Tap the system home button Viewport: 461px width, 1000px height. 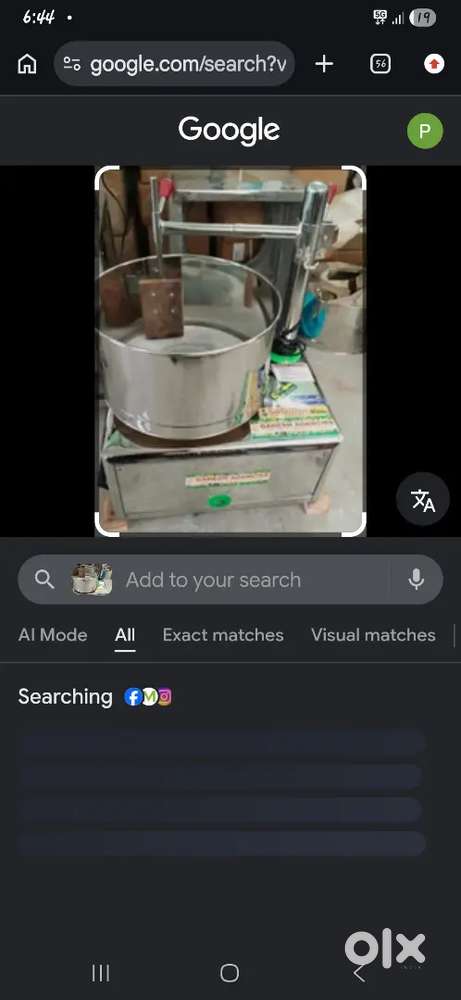pos(230,973)
